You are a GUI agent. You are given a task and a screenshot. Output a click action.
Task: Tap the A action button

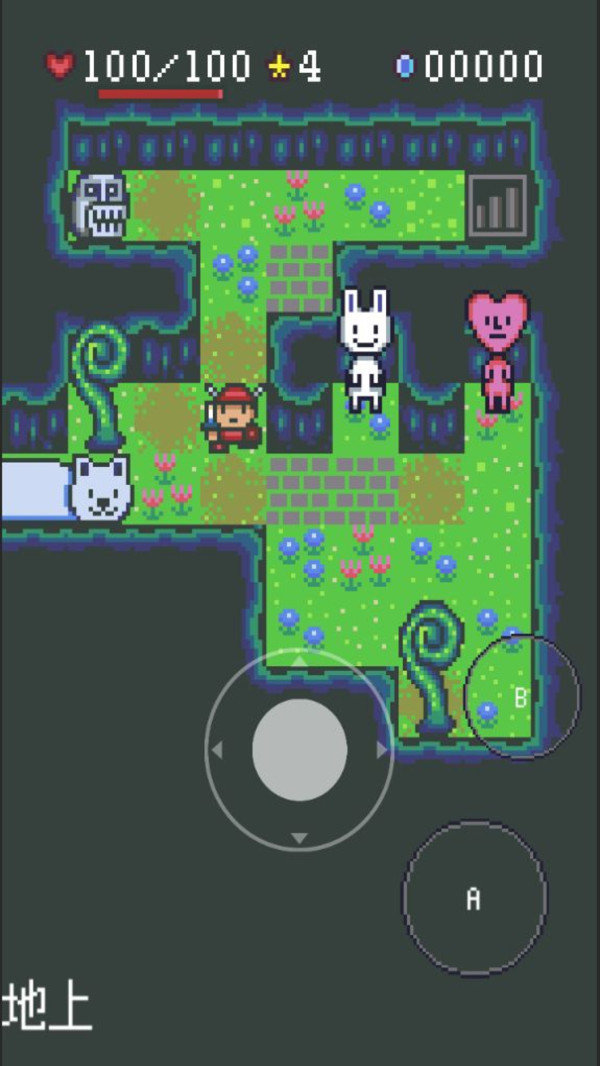(474, 898)
